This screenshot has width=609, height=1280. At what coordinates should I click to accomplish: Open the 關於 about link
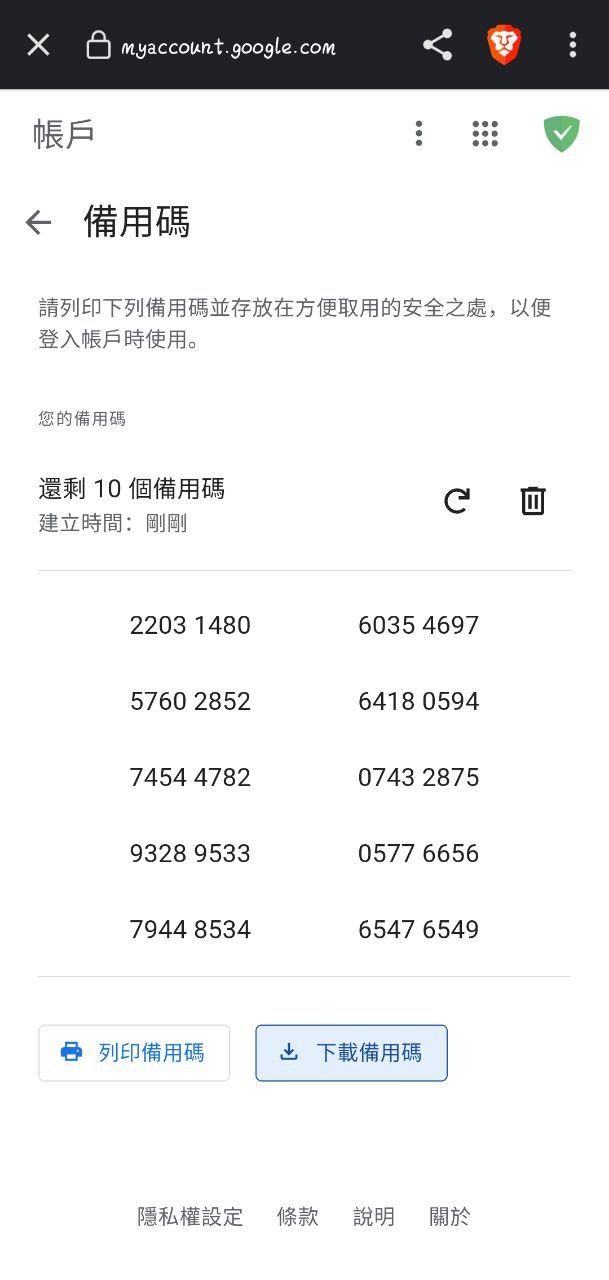point(450,1217)
